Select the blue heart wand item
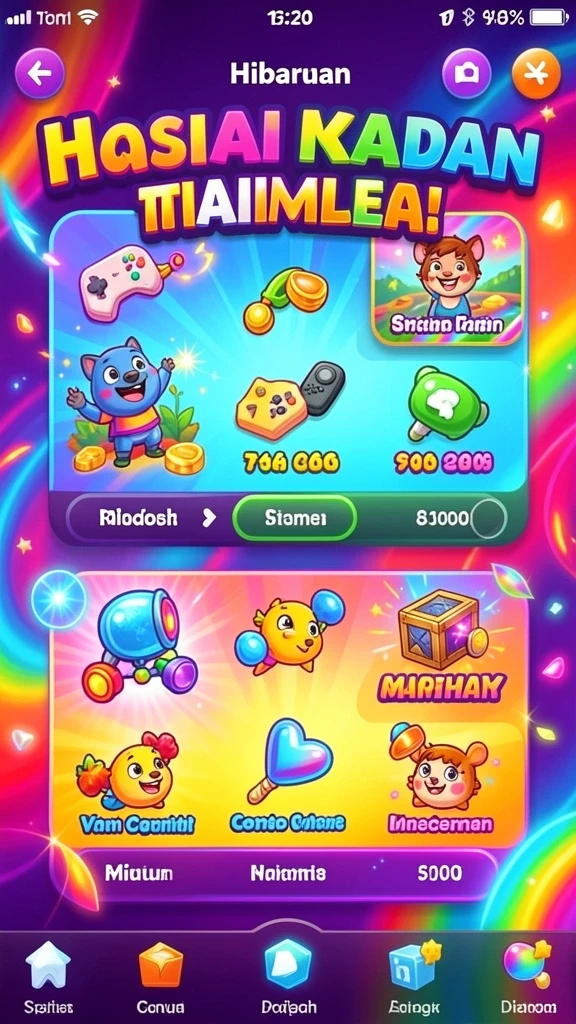The height and width of the screenshot is (1024, 576). [288, 760]
